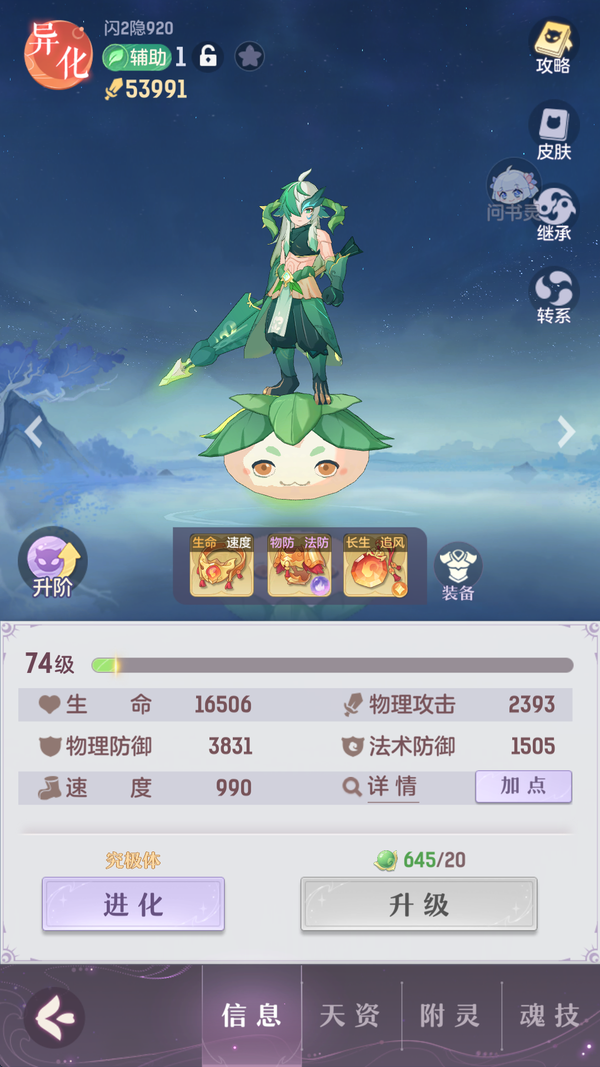
Task: Tap the 问书灵 assistant avatar
Action: [x=512, y=188]
